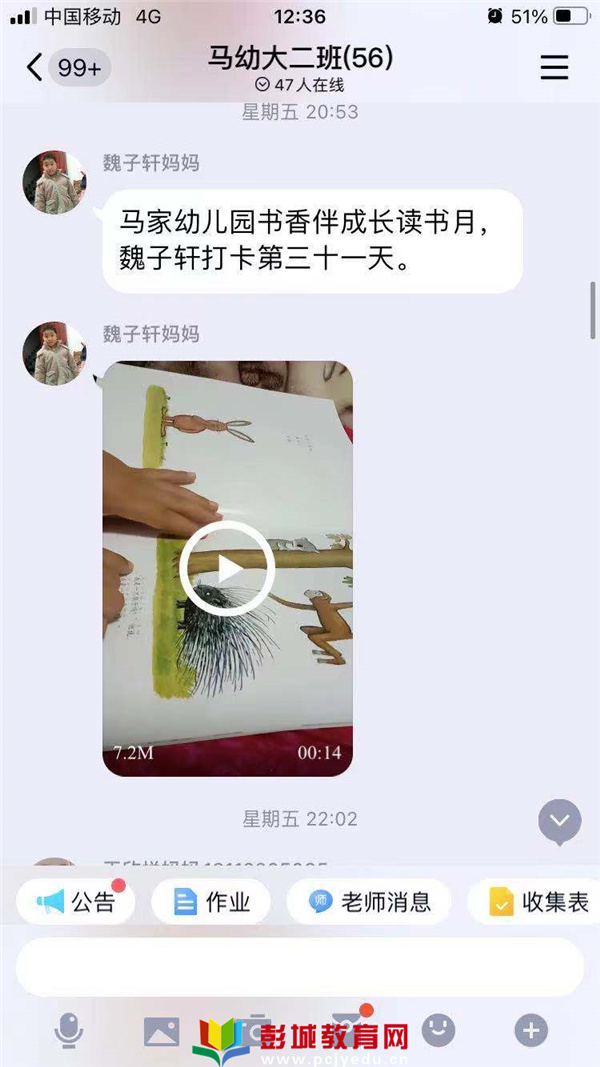Image resolution: width=600 pixels, height=1067 pixels.
Task: Open the 公告 announcements chip
Action: coord(77,902)
